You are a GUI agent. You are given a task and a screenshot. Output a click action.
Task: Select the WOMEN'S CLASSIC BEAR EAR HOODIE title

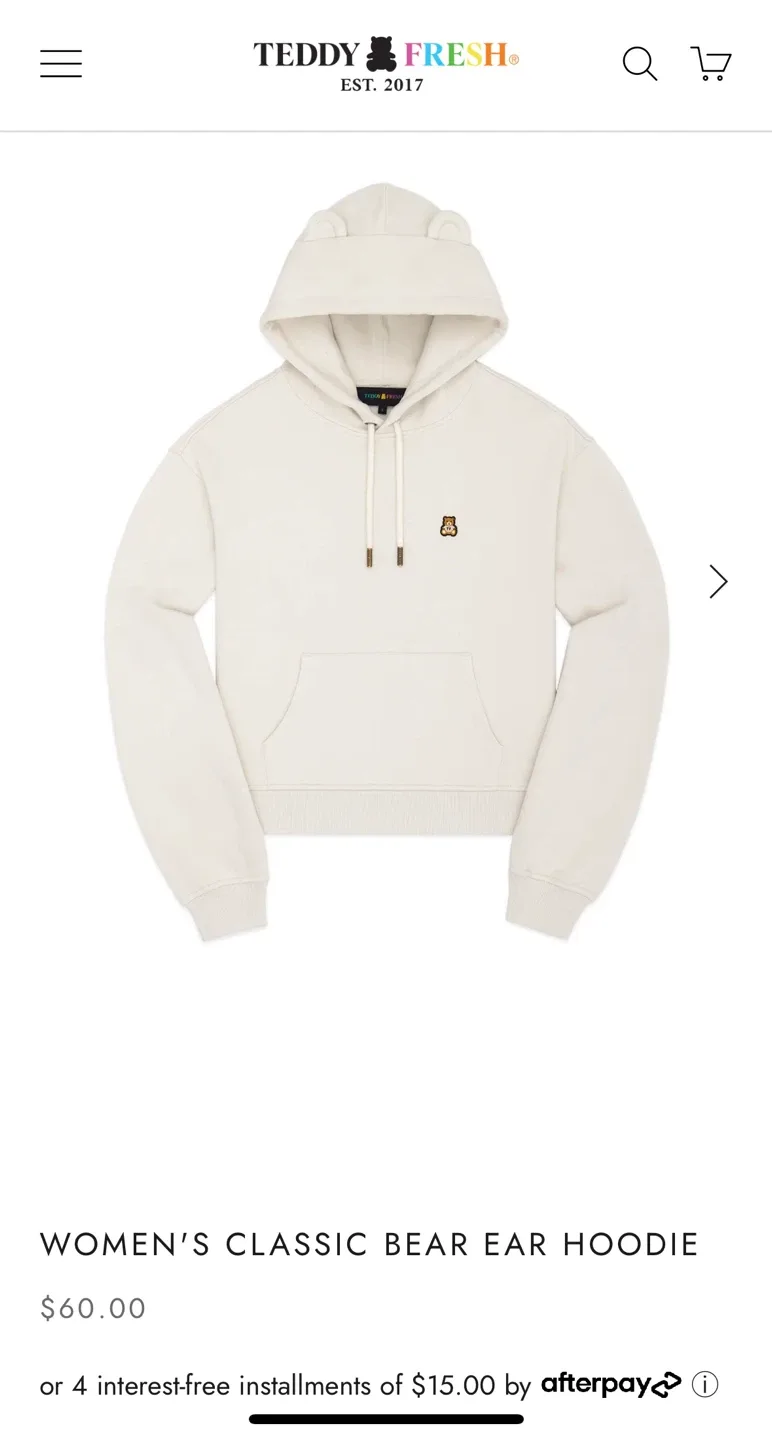(368, 1244)
